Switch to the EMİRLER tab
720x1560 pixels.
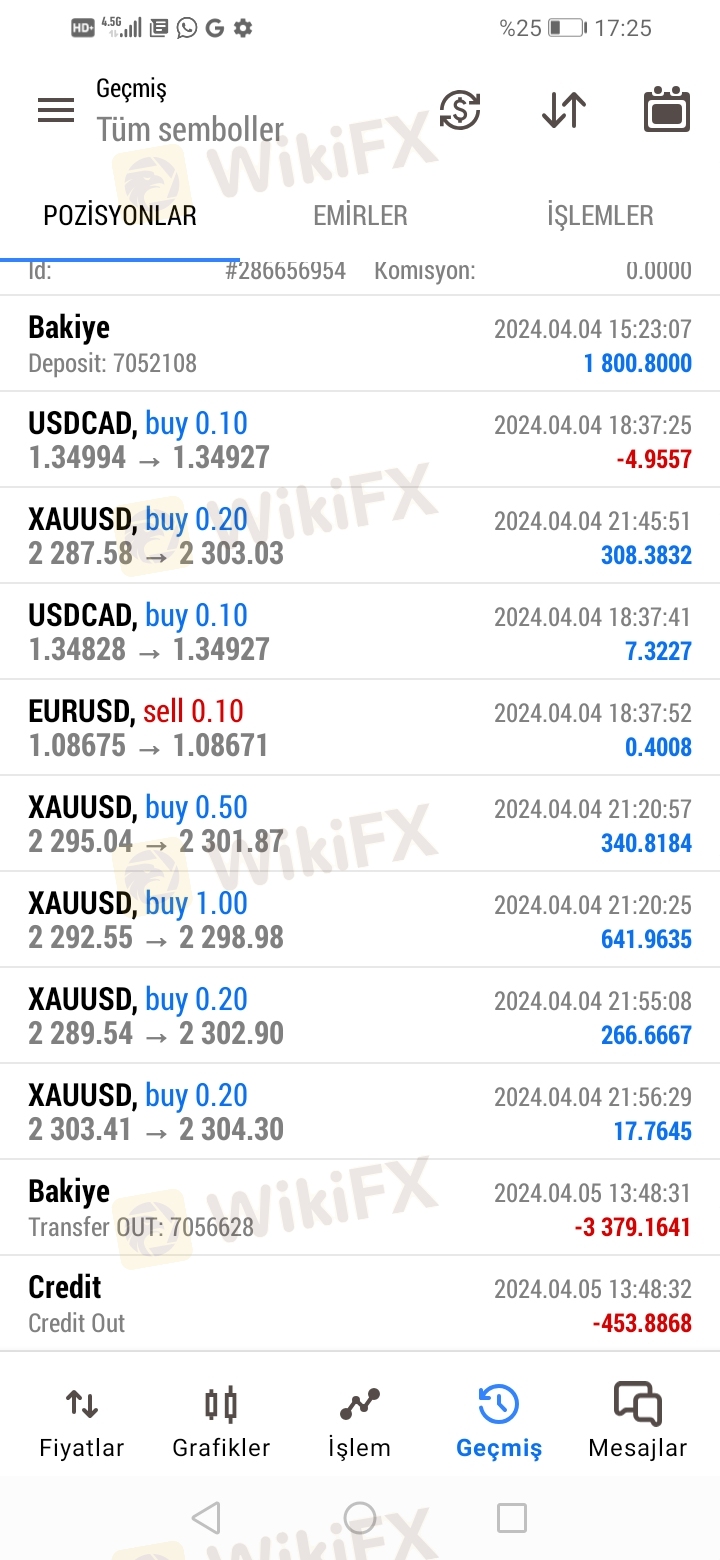point(360,216)
